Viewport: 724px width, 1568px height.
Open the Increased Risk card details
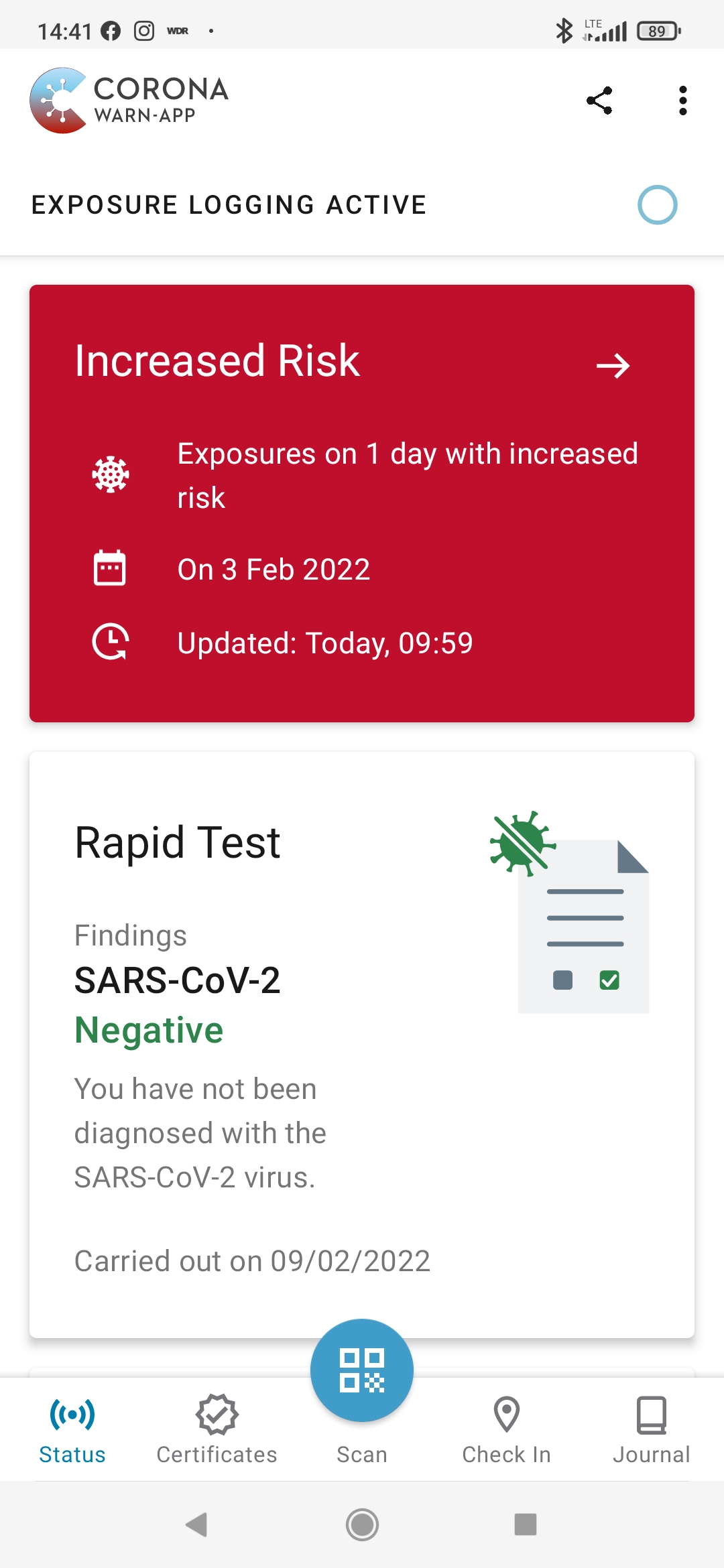(x=362, y=503)
